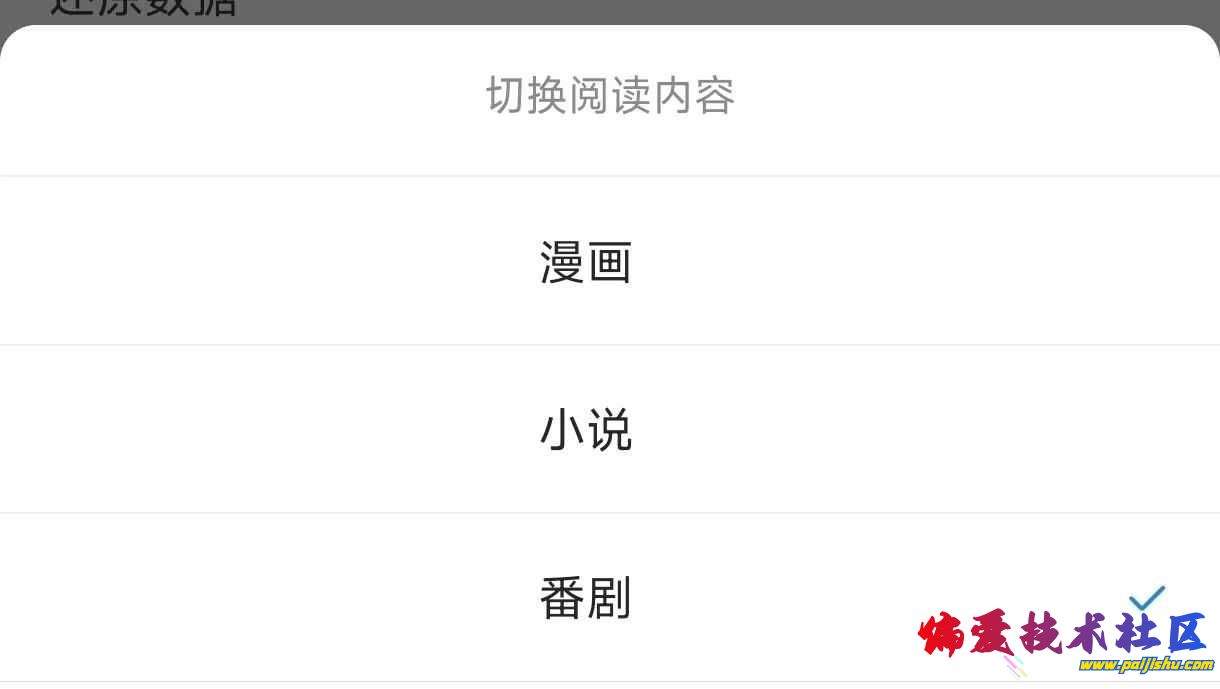Select 漫画 as reading content
Screen dimensions: 1220x689
tap(586, 263)
